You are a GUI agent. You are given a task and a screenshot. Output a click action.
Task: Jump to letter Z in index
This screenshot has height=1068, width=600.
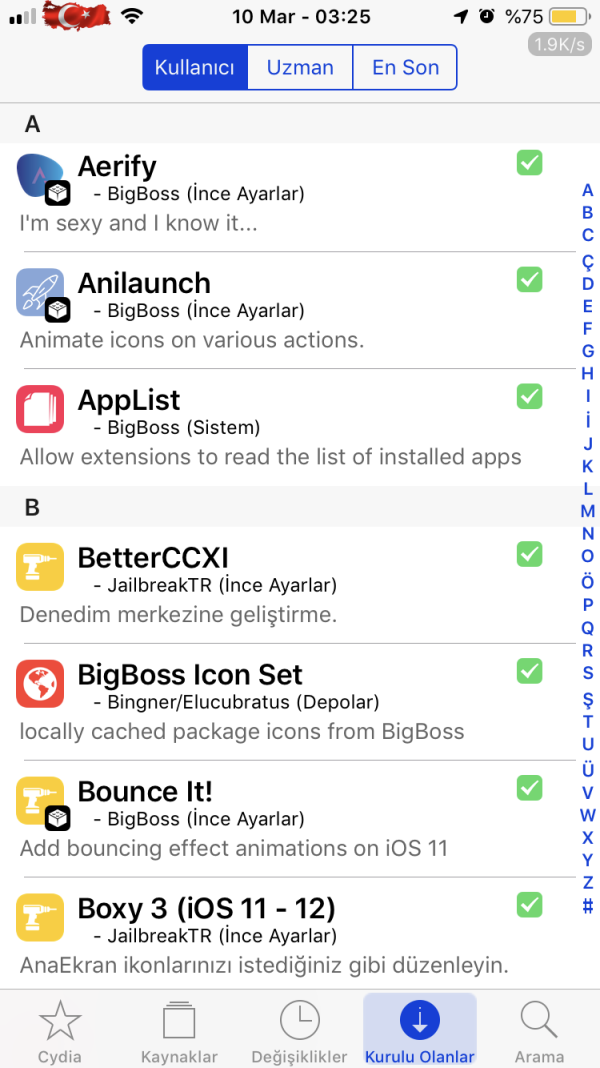(x=588, y=883)
